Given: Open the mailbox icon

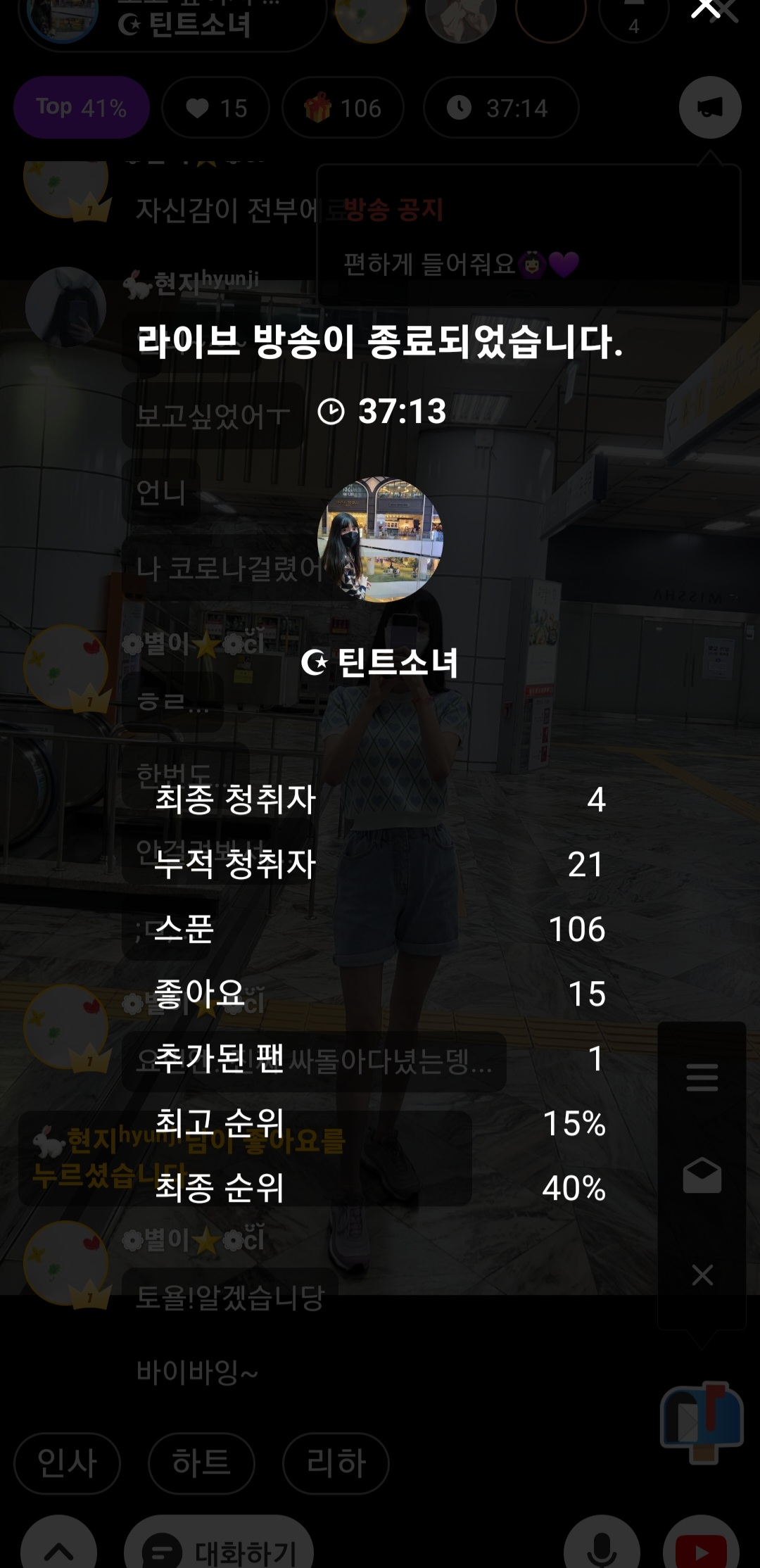Looking at the screenshot, I should click(x=701, y=1419).
